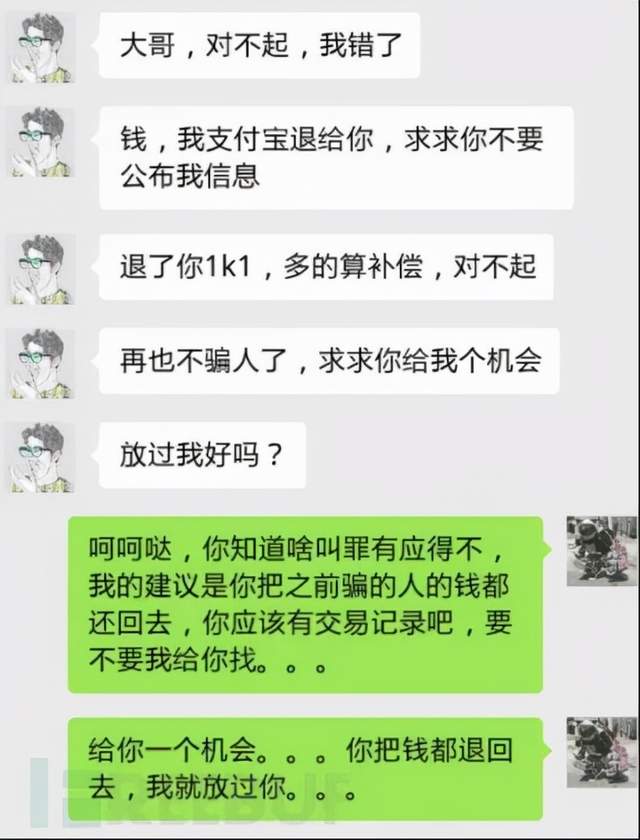This screenshot has height=840, width=640.
Task: Open sender's avatar beside "大哥，对不起，我错了"
Action: point(42,47)
